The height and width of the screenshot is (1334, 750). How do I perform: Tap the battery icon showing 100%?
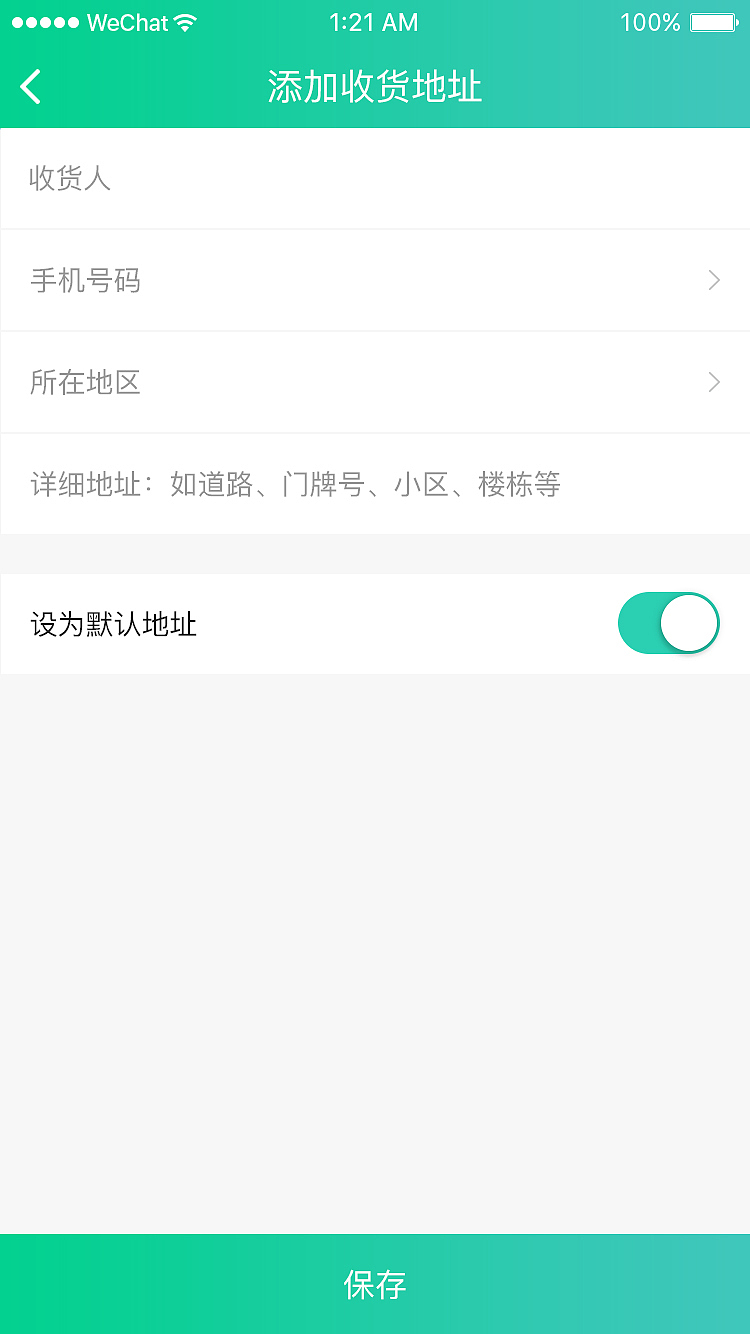coord(710,21)
